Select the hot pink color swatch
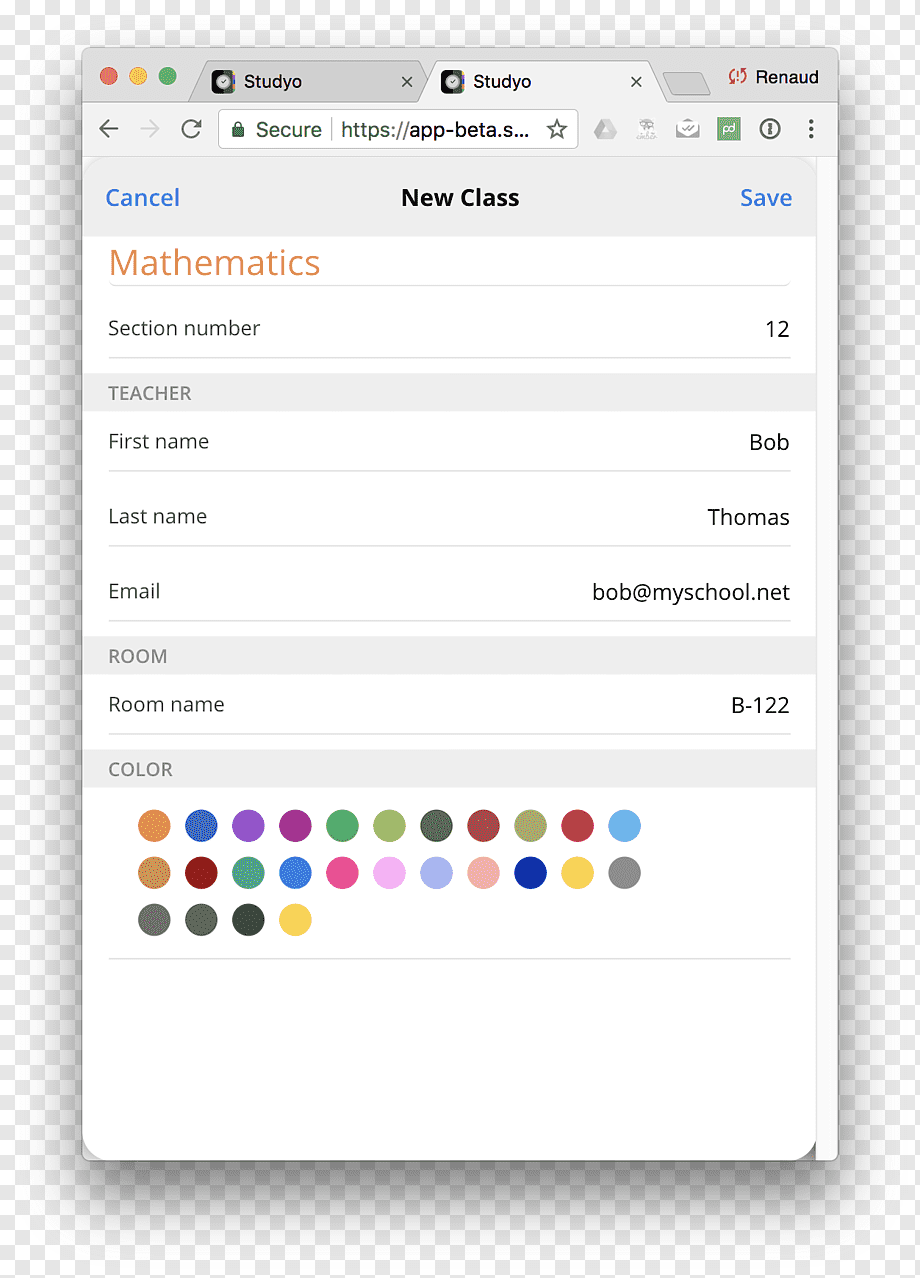Viewport: 920px width, 1278px height. coord(342,873)
